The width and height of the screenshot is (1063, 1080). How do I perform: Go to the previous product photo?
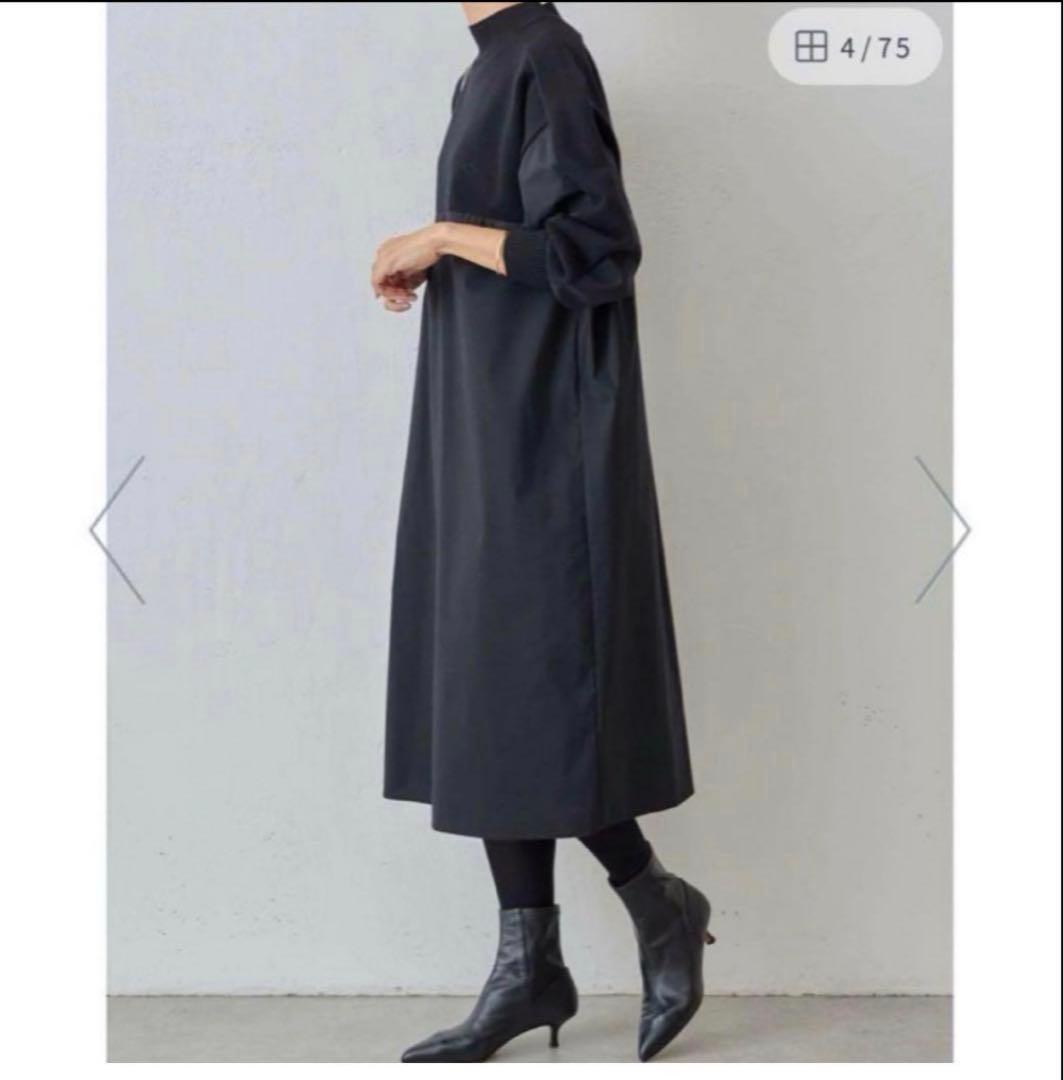[x=117, y=530]
